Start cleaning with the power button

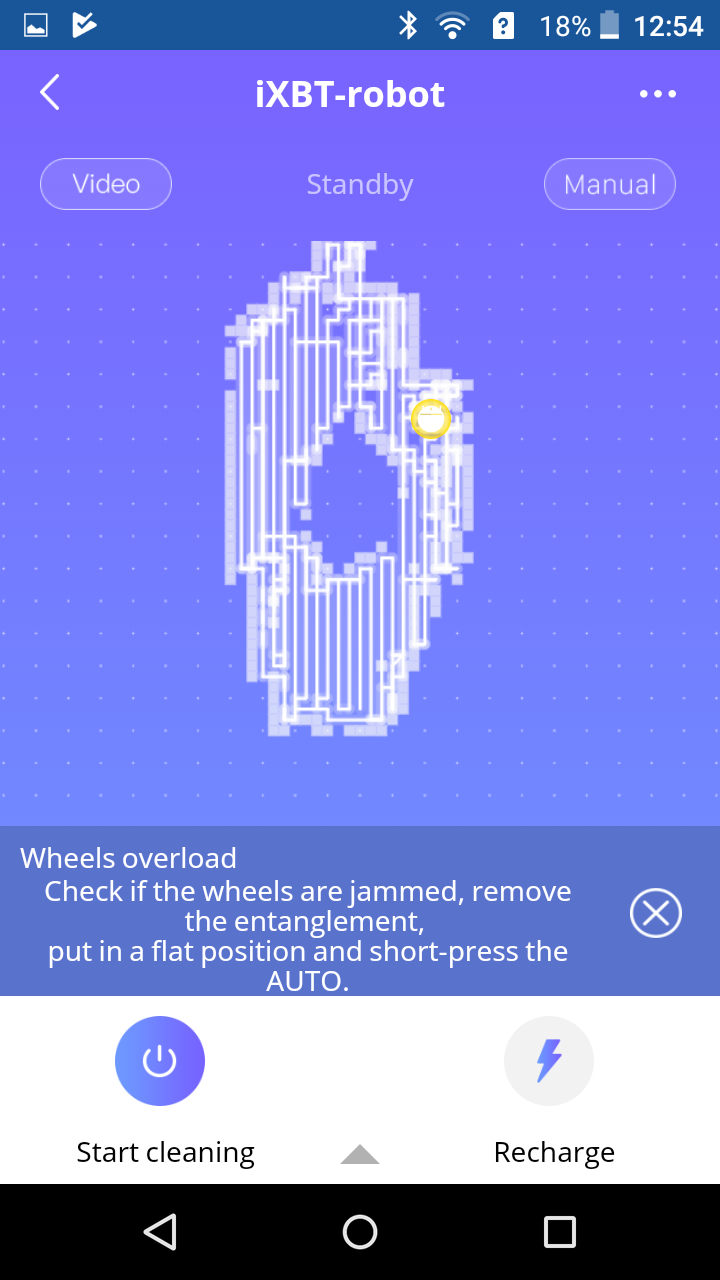click(x=160, y=1061)
